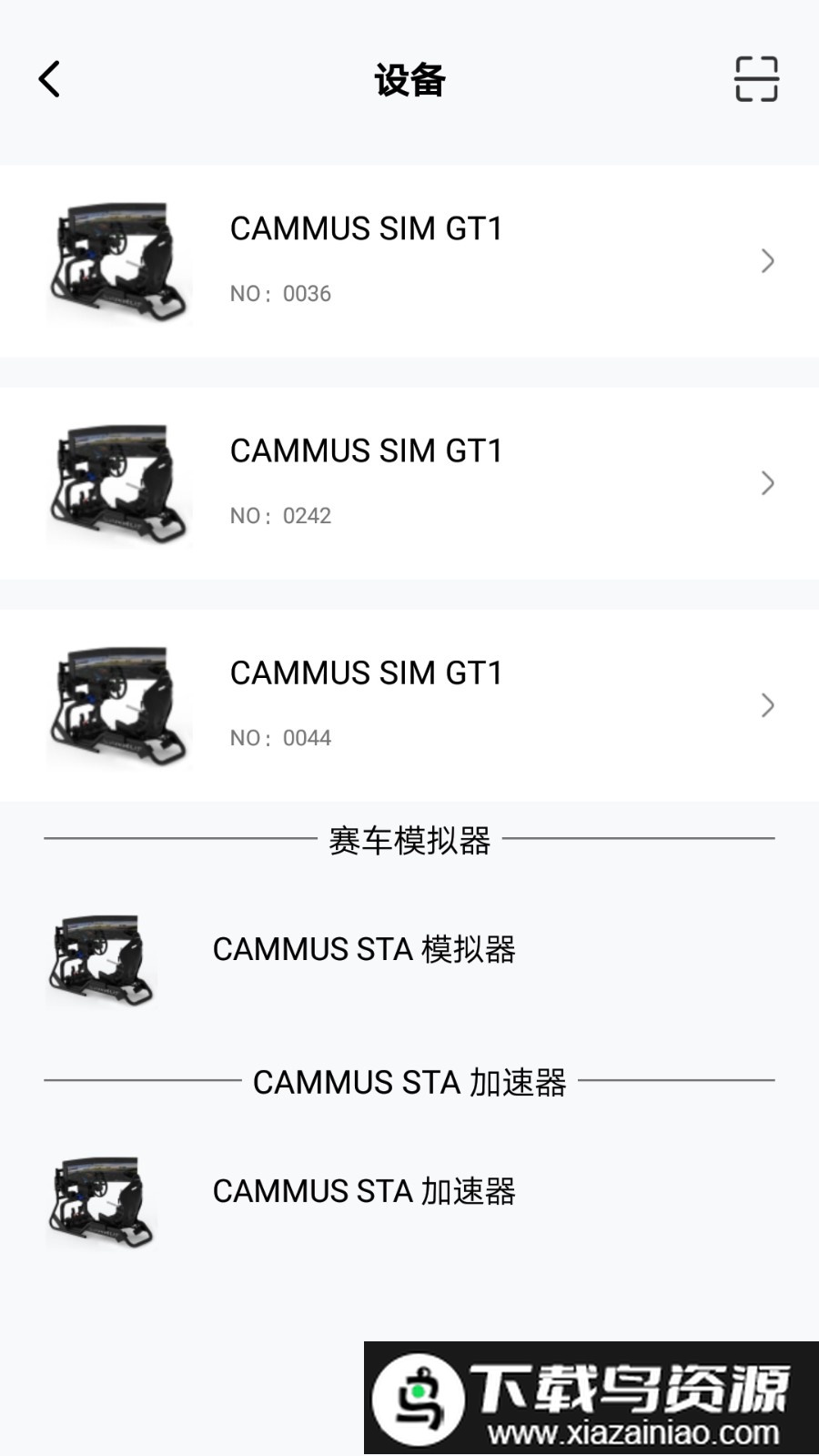This screenshot has width=819, height=1456.
Task: Click the CAMMUS STA 加速器 device image
Action: tap(100, 1201)
